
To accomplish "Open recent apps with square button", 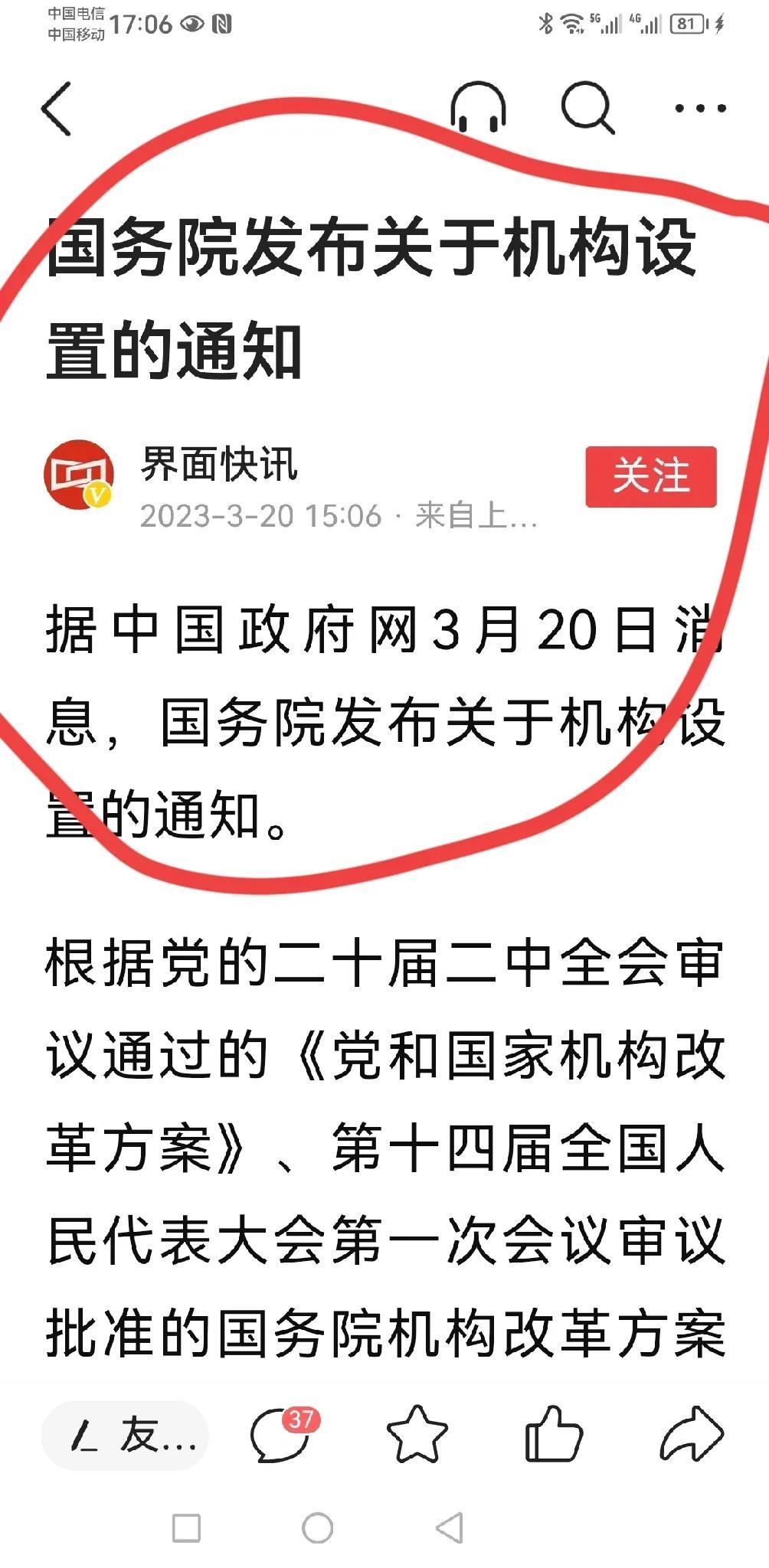I will pos(187,1528).
